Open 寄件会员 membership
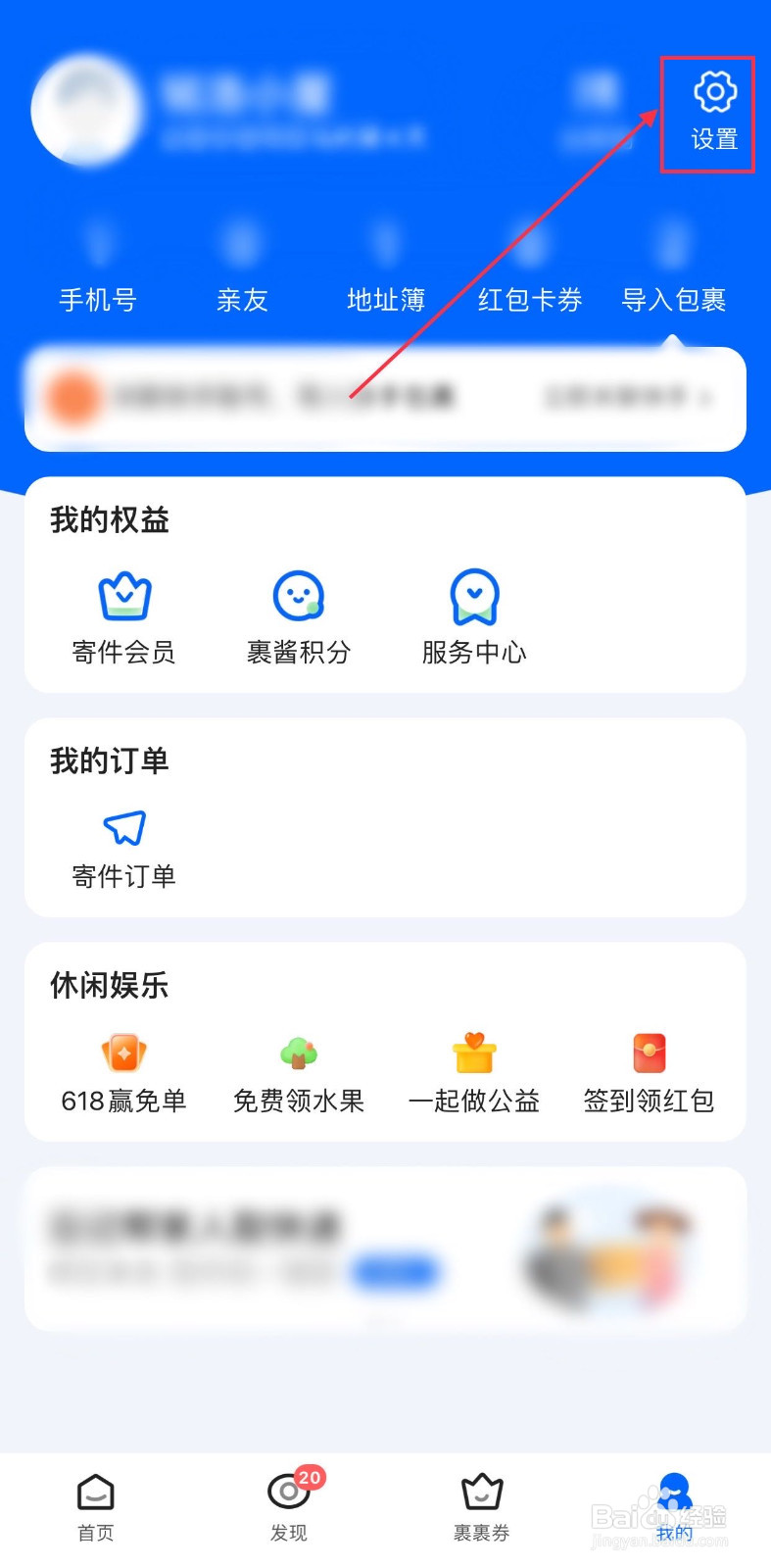The image size is (771, 1568). pos(124,615)
